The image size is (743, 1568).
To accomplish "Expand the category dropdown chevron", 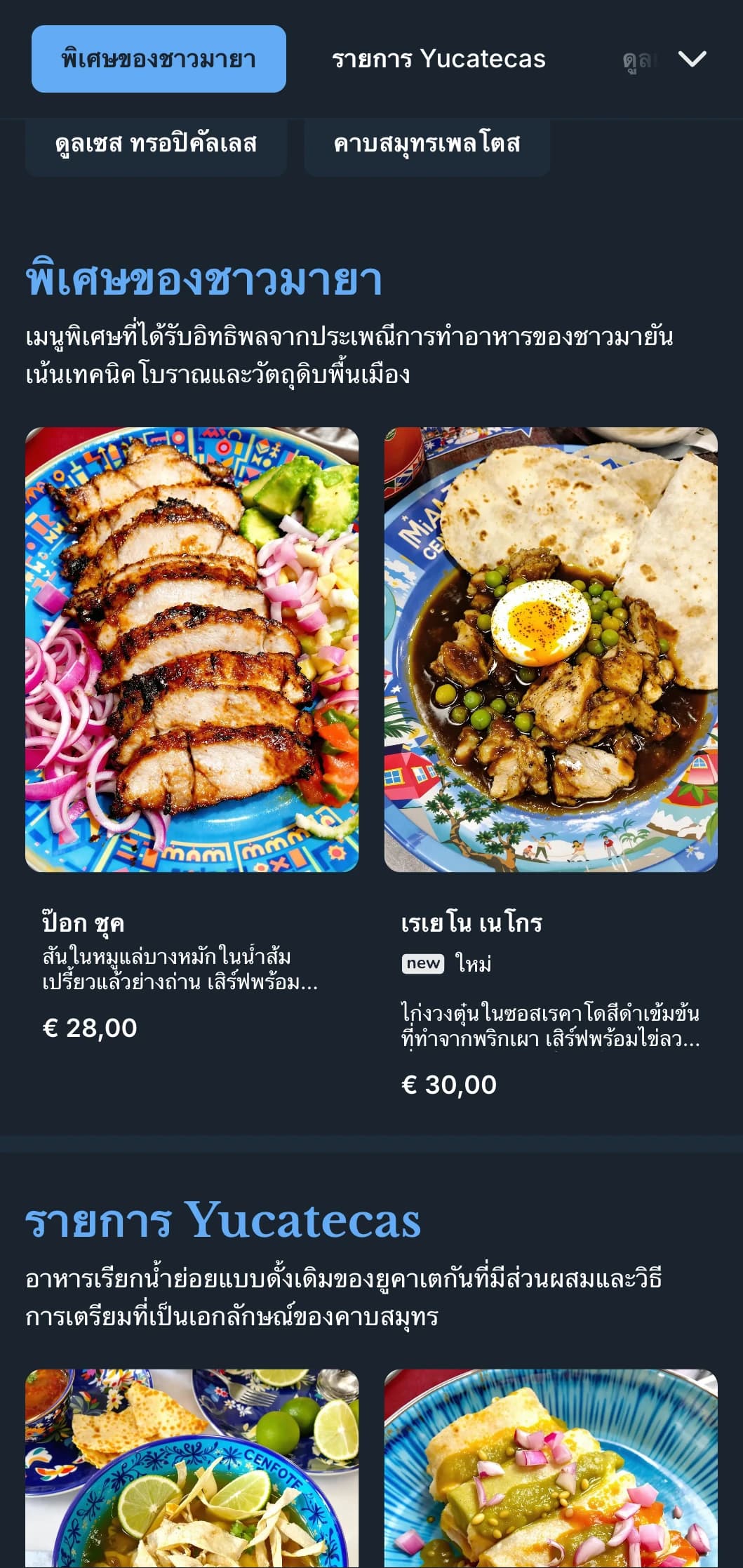I will 692,59.
